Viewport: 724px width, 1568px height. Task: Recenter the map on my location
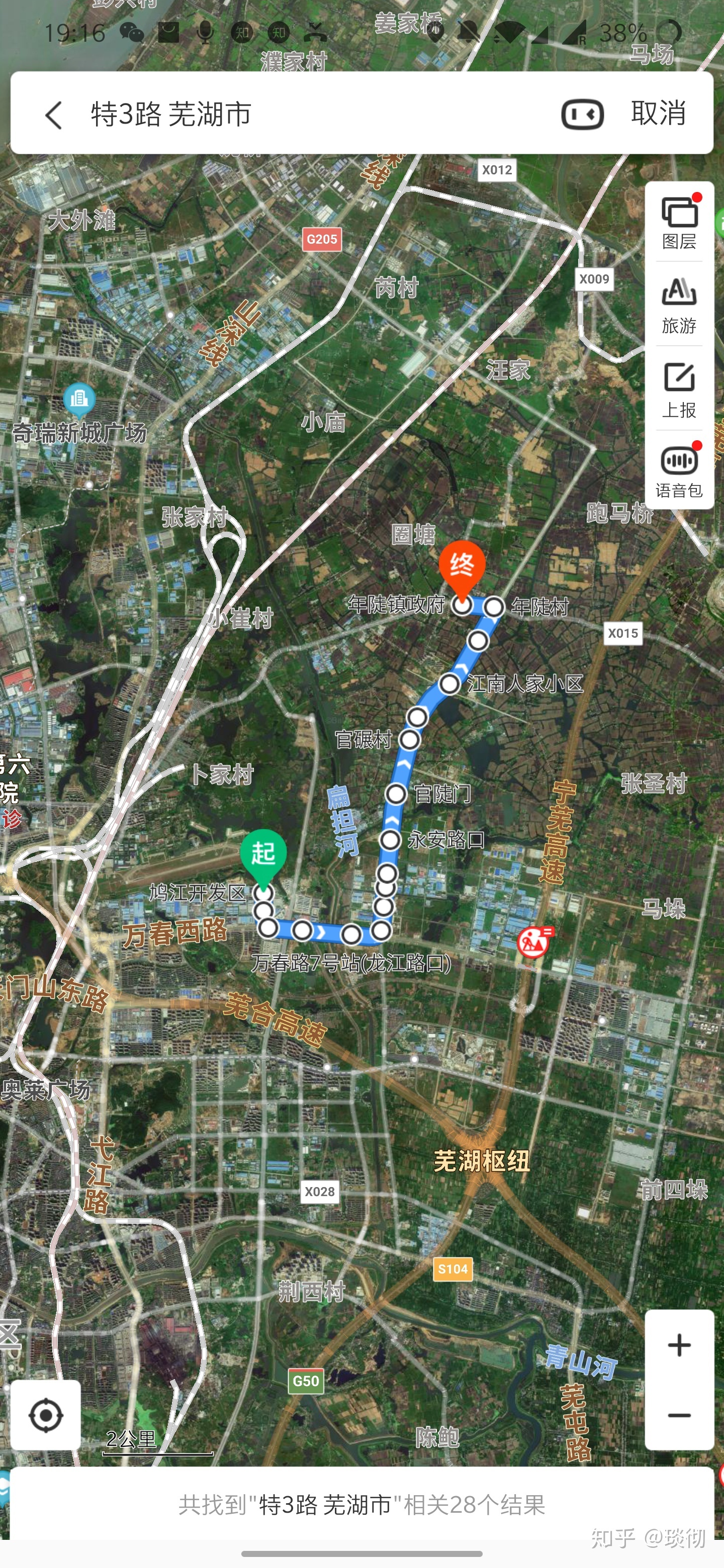click(x=46, y=1415)
